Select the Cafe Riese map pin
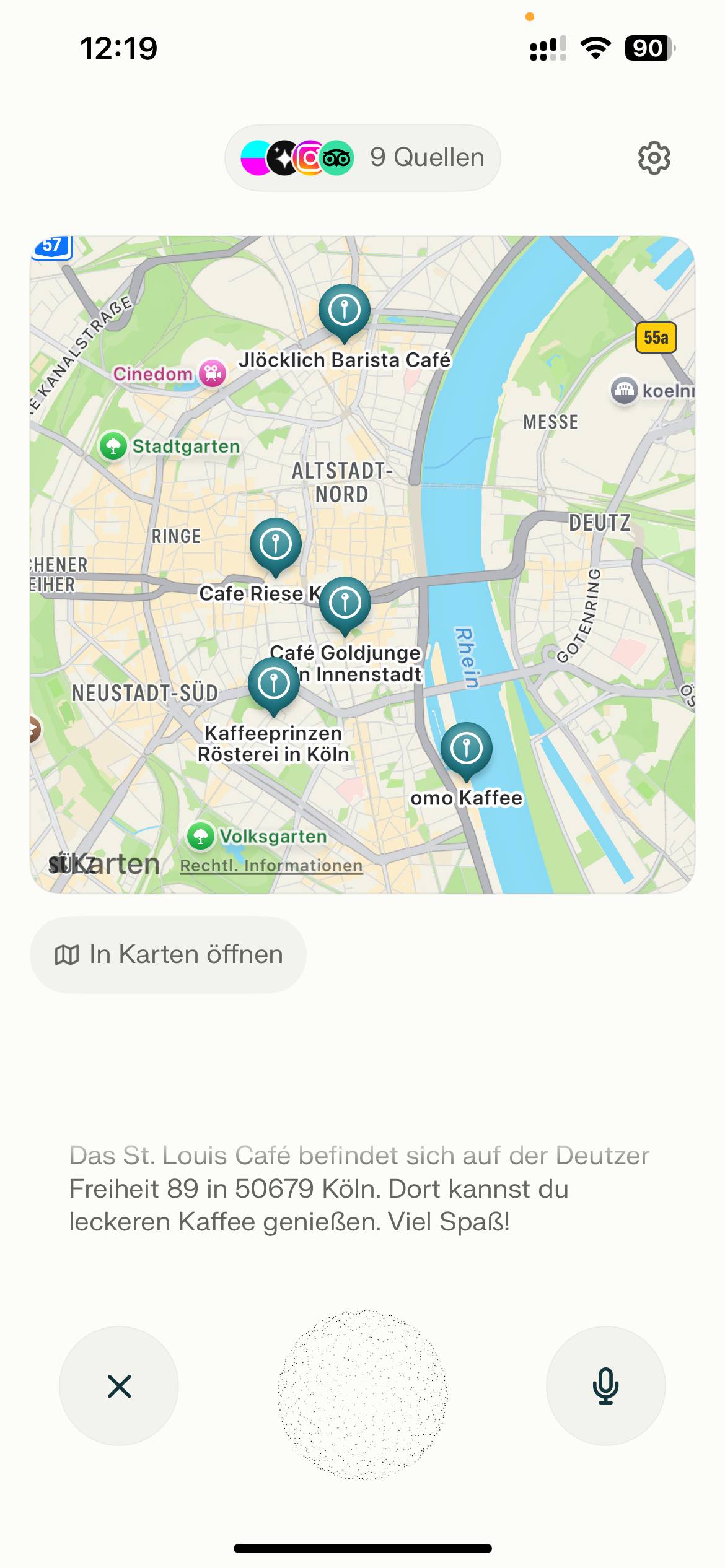Screen dimensions: 725x1568 tap(276, 545)
